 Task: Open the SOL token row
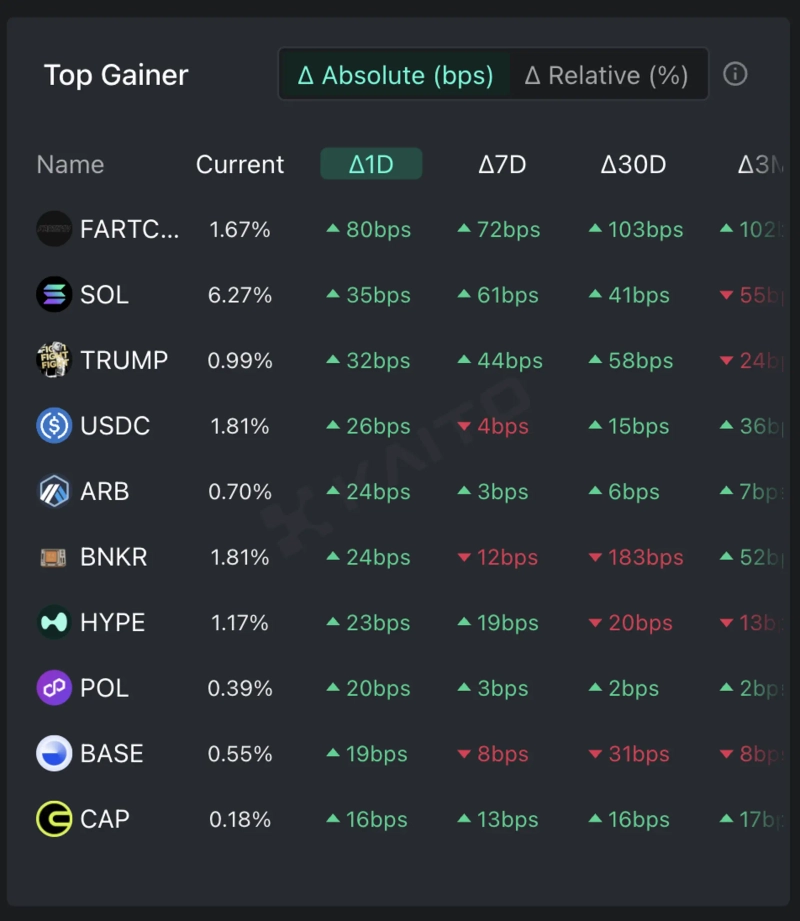pyautogui.click(x=104, y=295)
